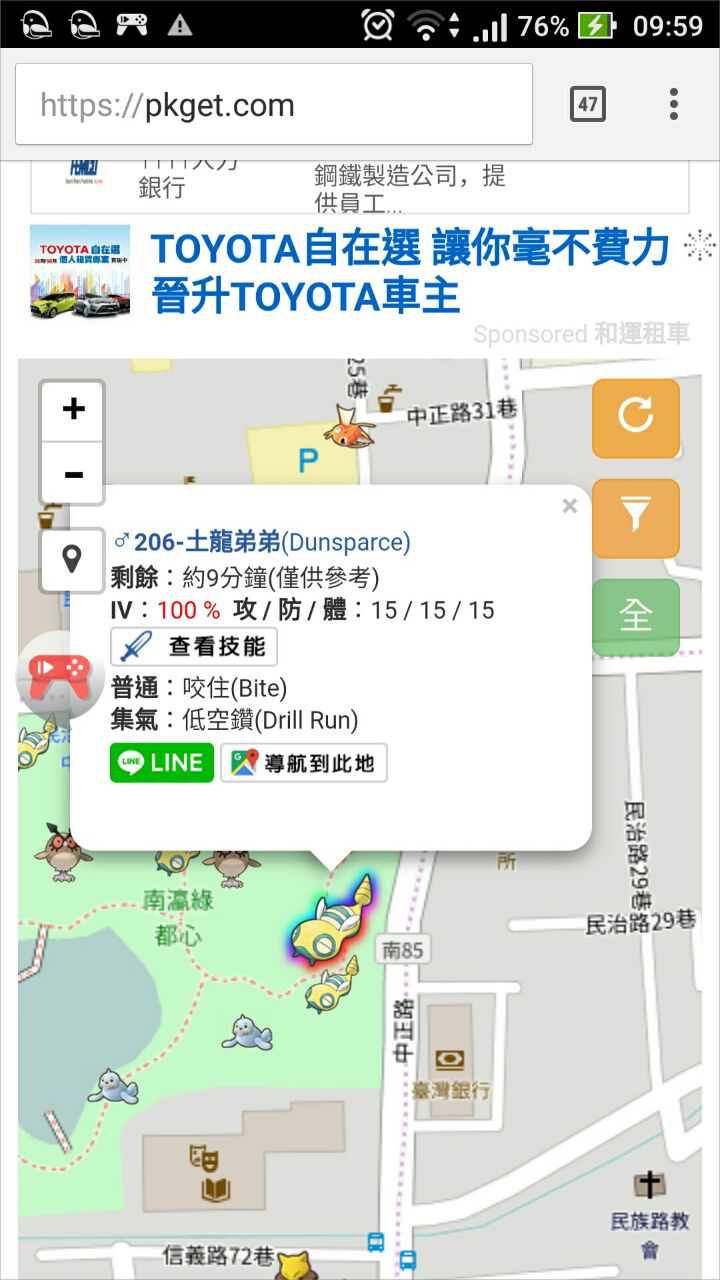This screenshot has height=1280, width=720.
Task: Center map on my location pin
Action: coord(72,559)
